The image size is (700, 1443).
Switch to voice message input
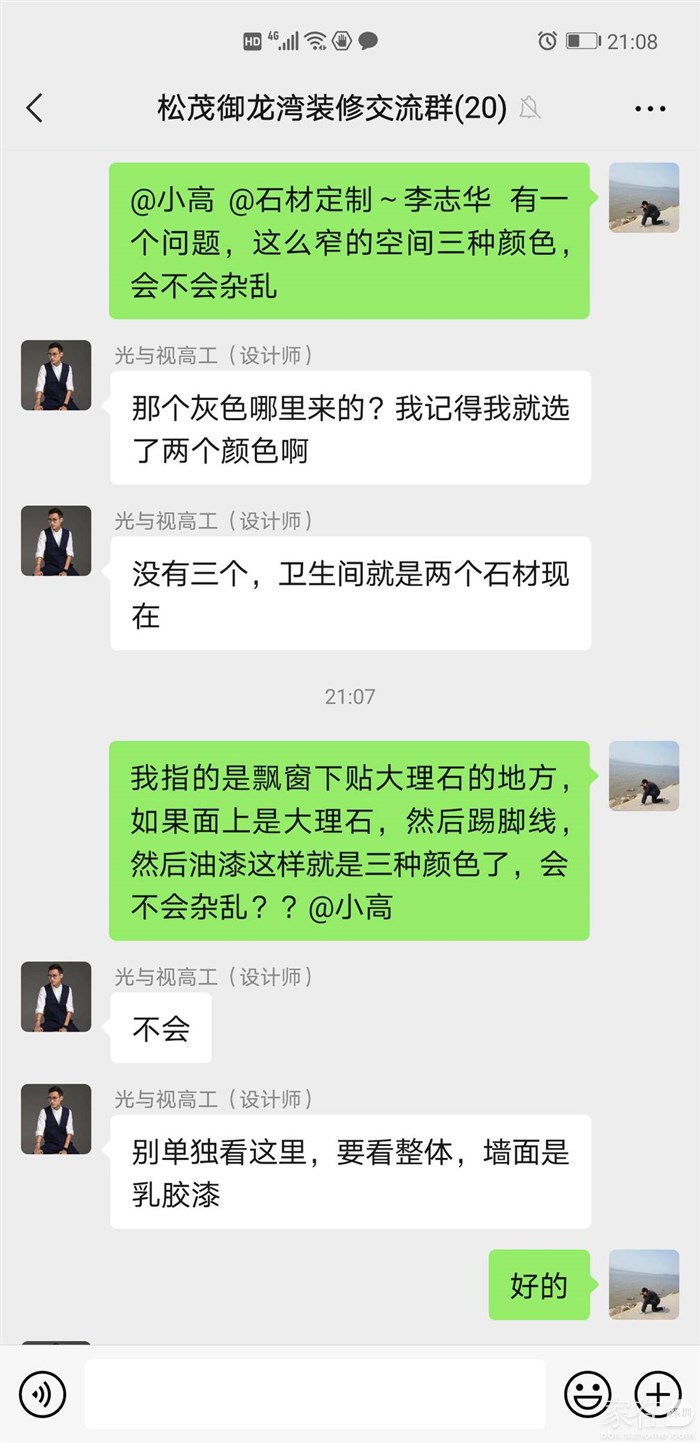point(42,1393)
